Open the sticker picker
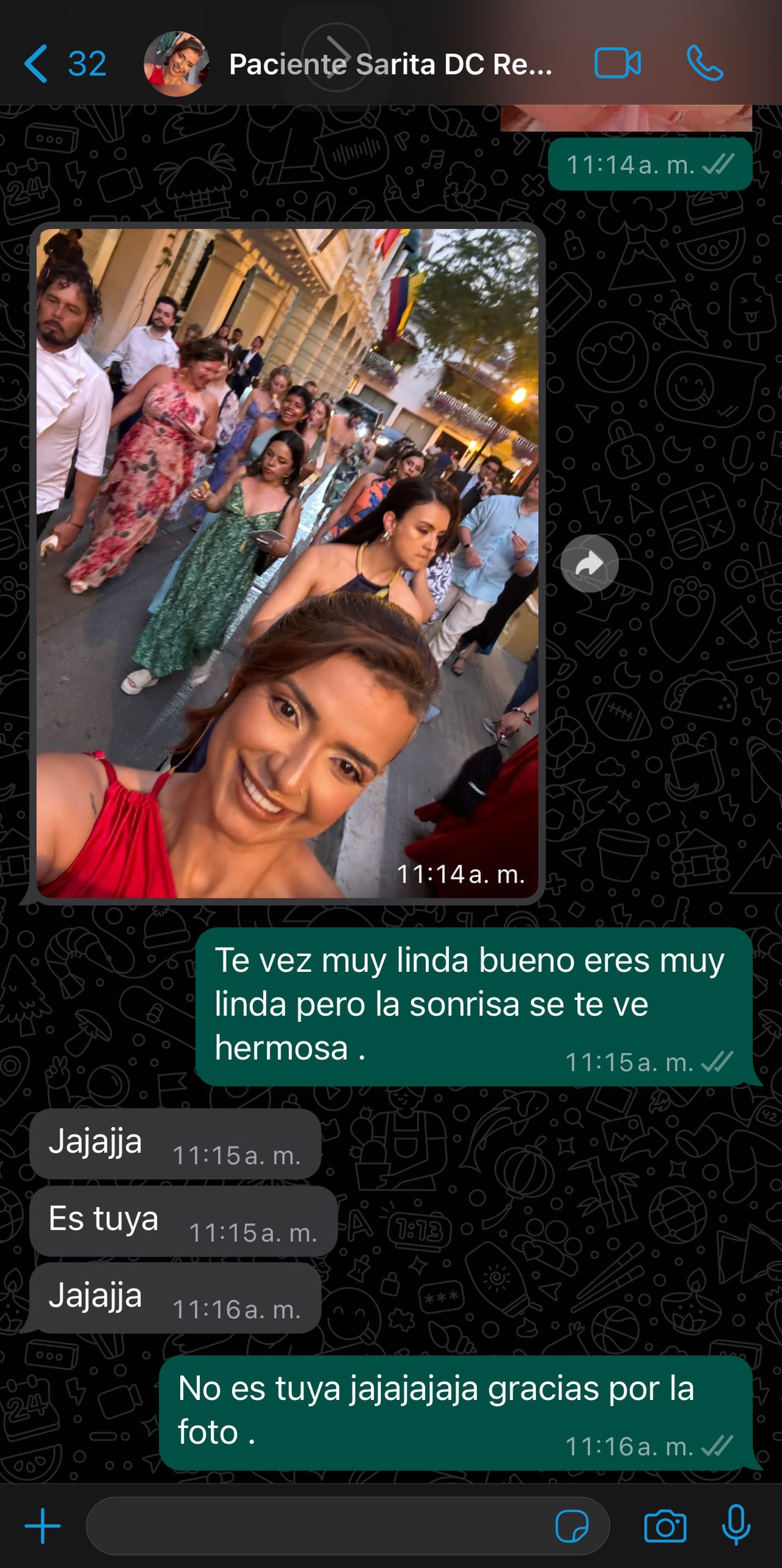Viewport: 782px width, 1568px height. [572, 1526]
